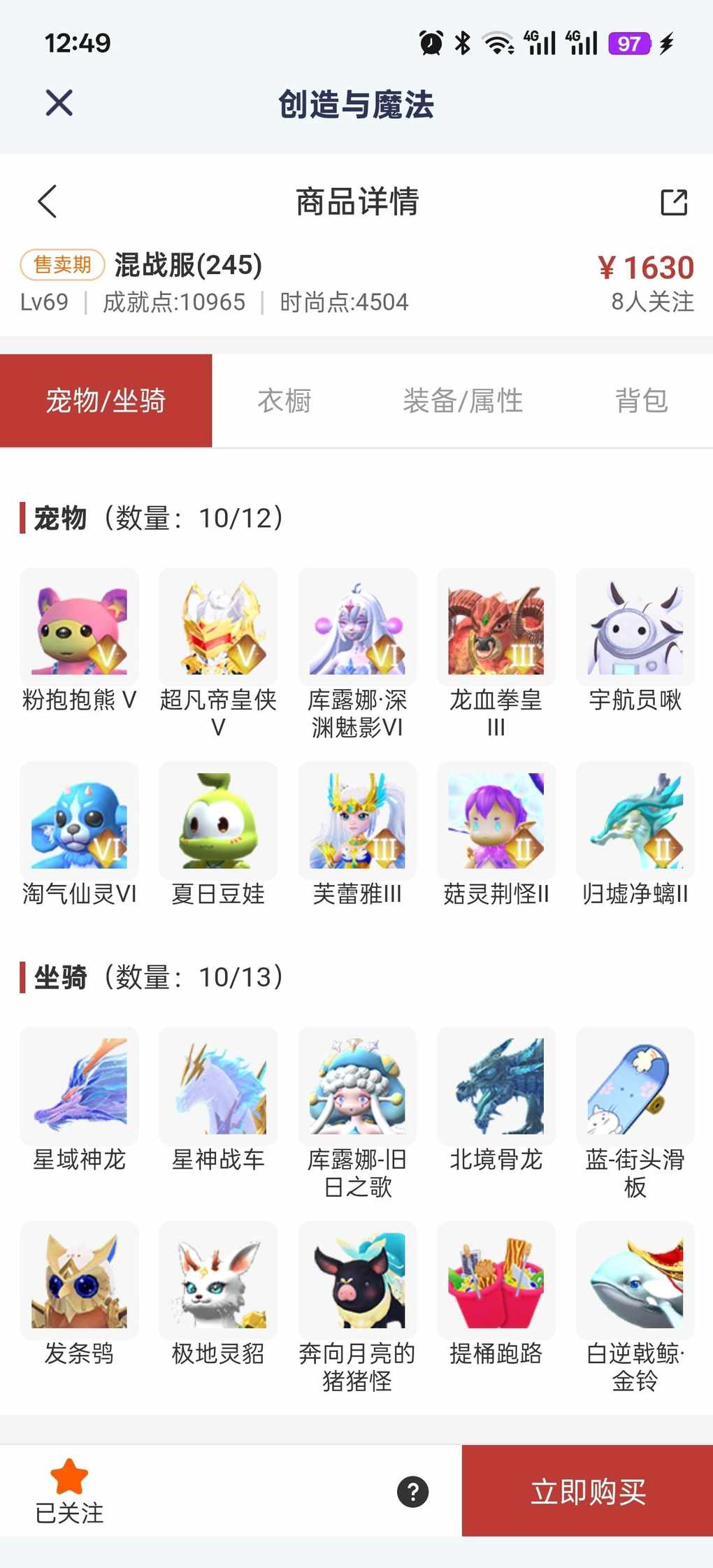Open the help question mark icon

tap(412, 1492)
